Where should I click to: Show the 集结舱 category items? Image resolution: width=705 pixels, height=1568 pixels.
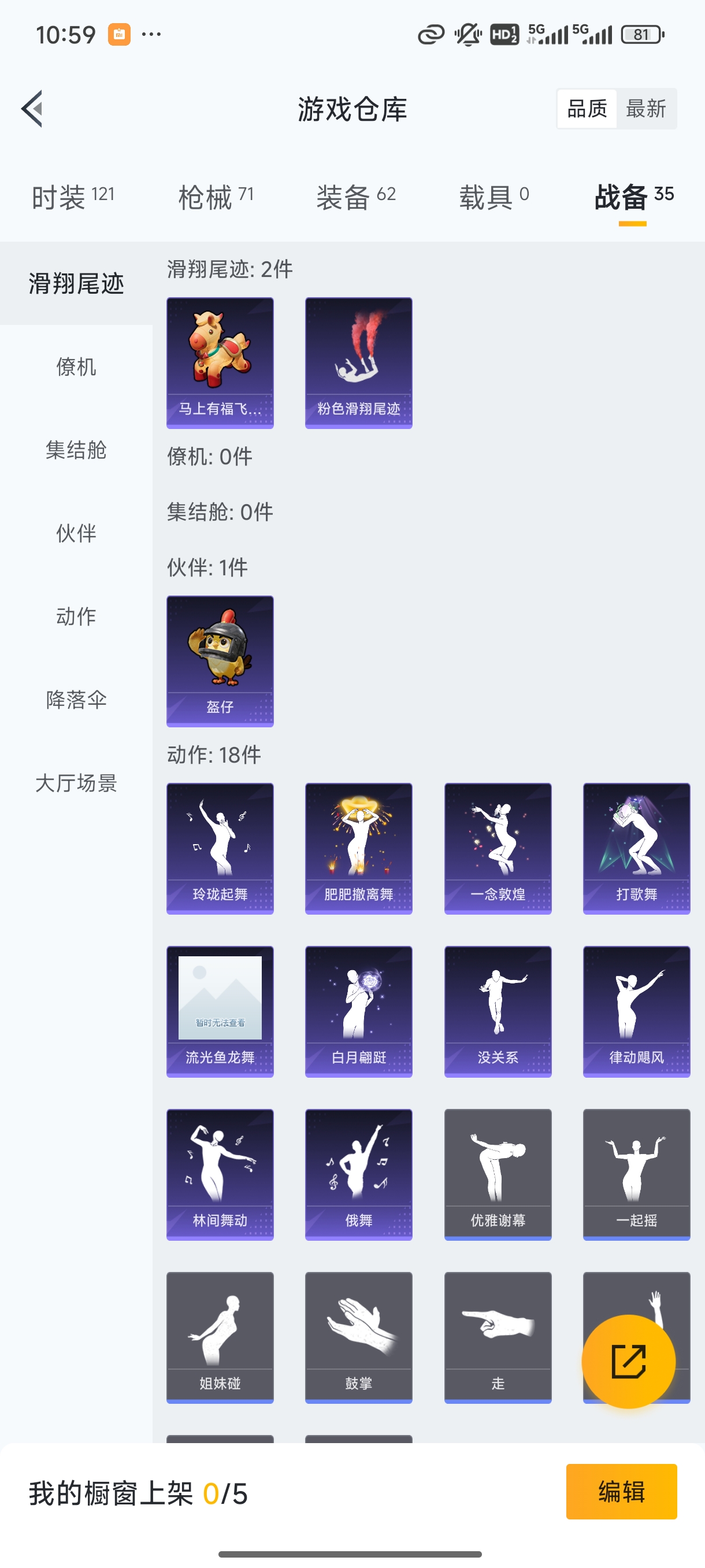click(x=76, y=450)
